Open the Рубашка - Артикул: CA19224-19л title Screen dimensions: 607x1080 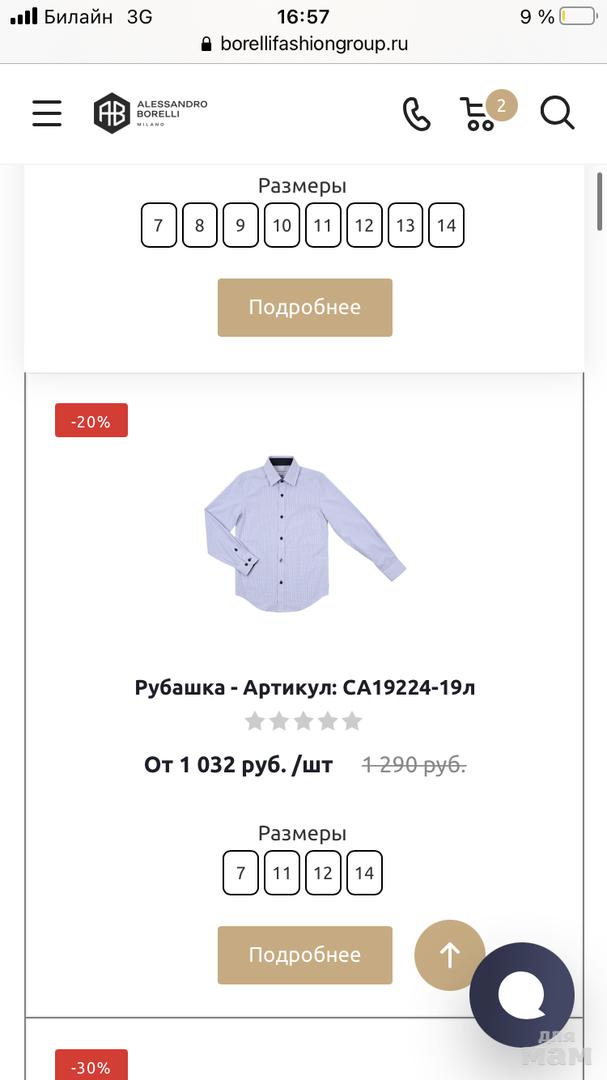pyautogui.click(x=304, y=687)
